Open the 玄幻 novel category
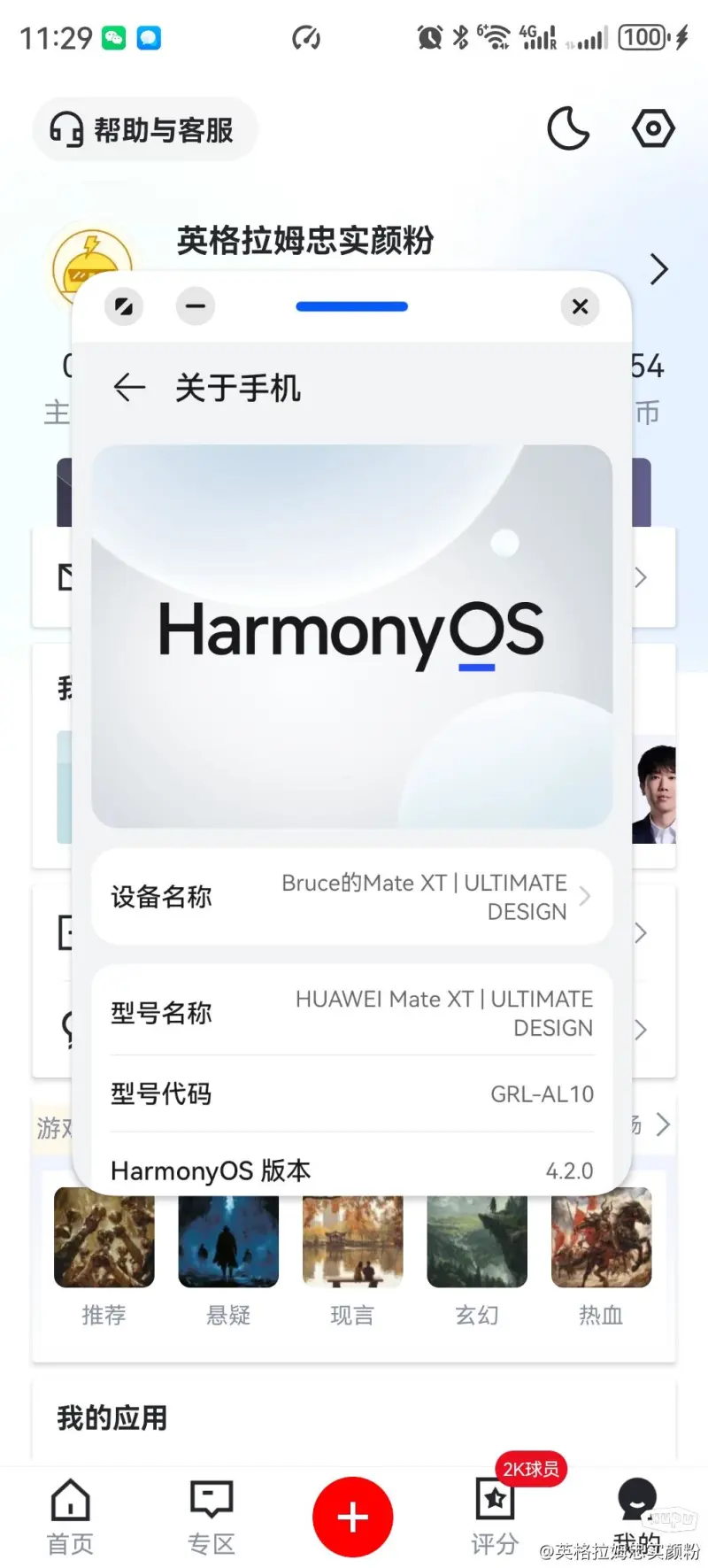The height and width of the screenshot is (1568, 708). [477, 1255]
